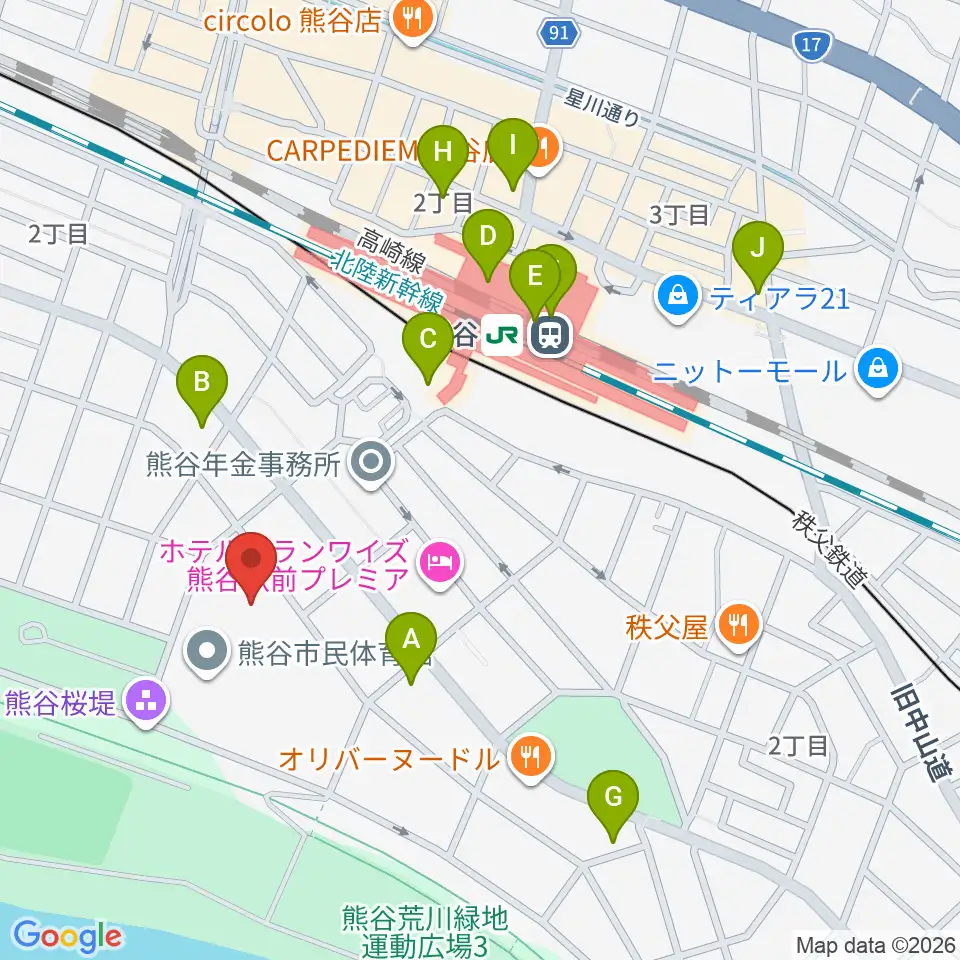Open the オリバーヌードル restaurant pin
The height and width of the screenshot is (960, 960).
pos(531,759)
